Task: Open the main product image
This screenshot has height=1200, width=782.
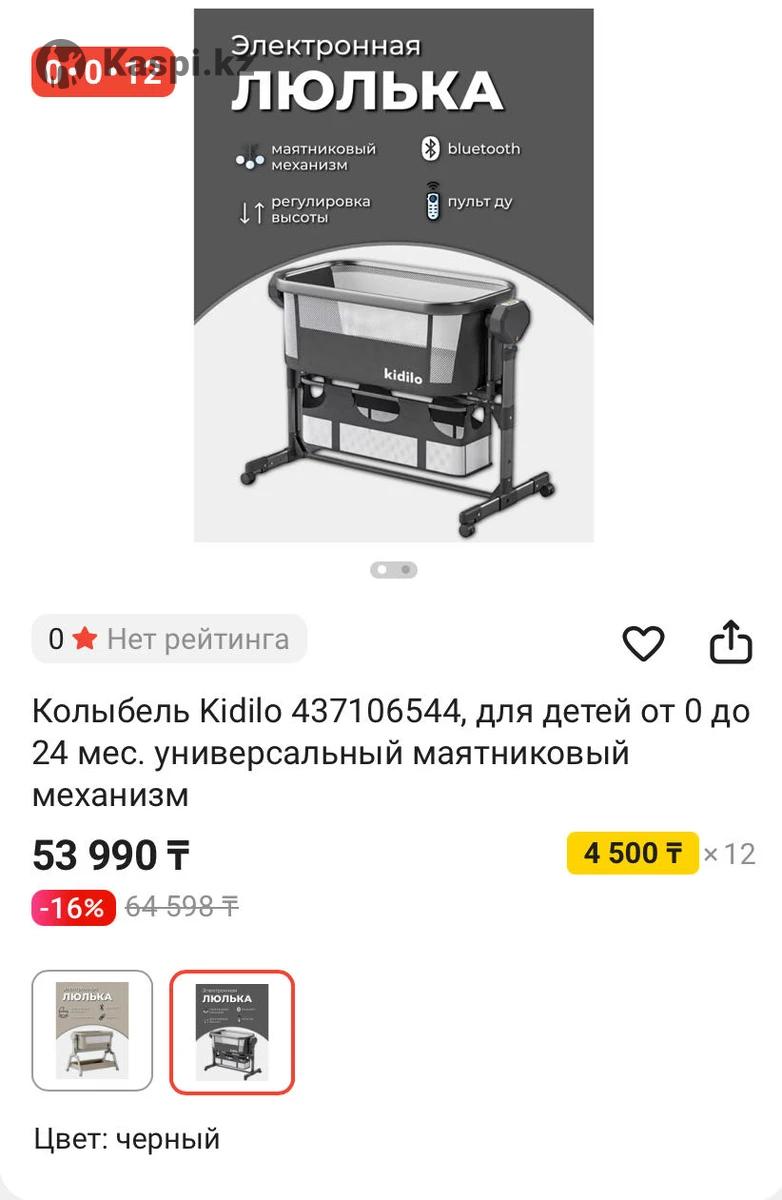Action: pos(393,275)
